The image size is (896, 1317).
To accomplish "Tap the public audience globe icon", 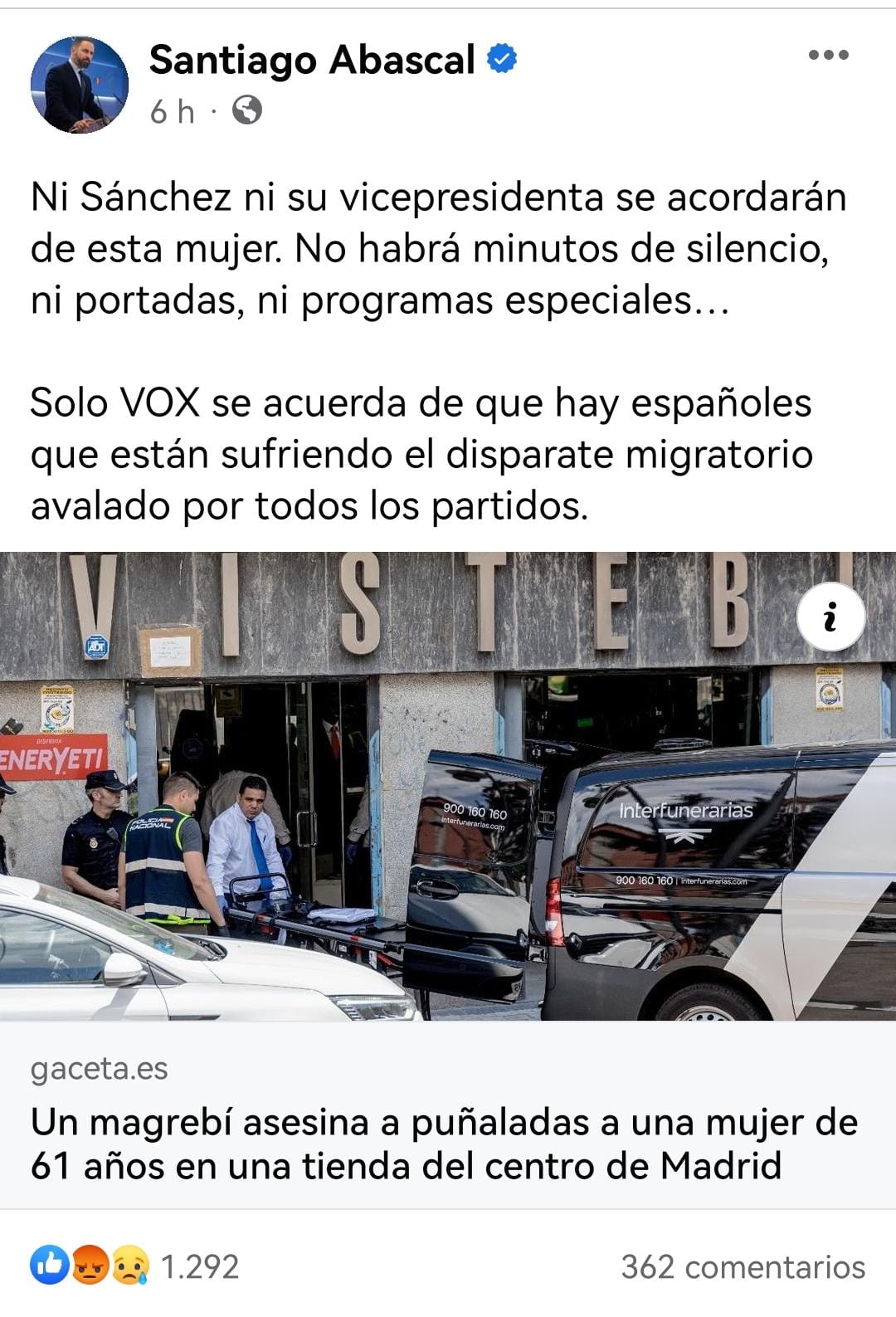I will 247,110.
